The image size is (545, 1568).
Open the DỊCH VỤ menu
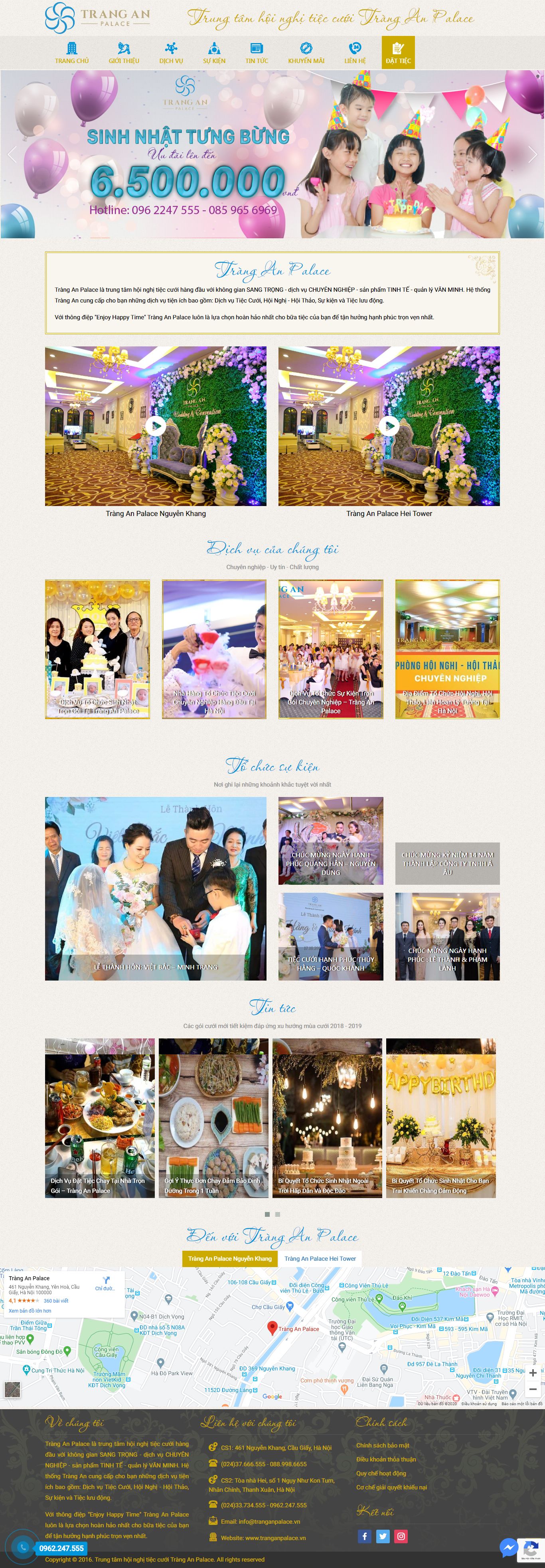coord(171,53)
